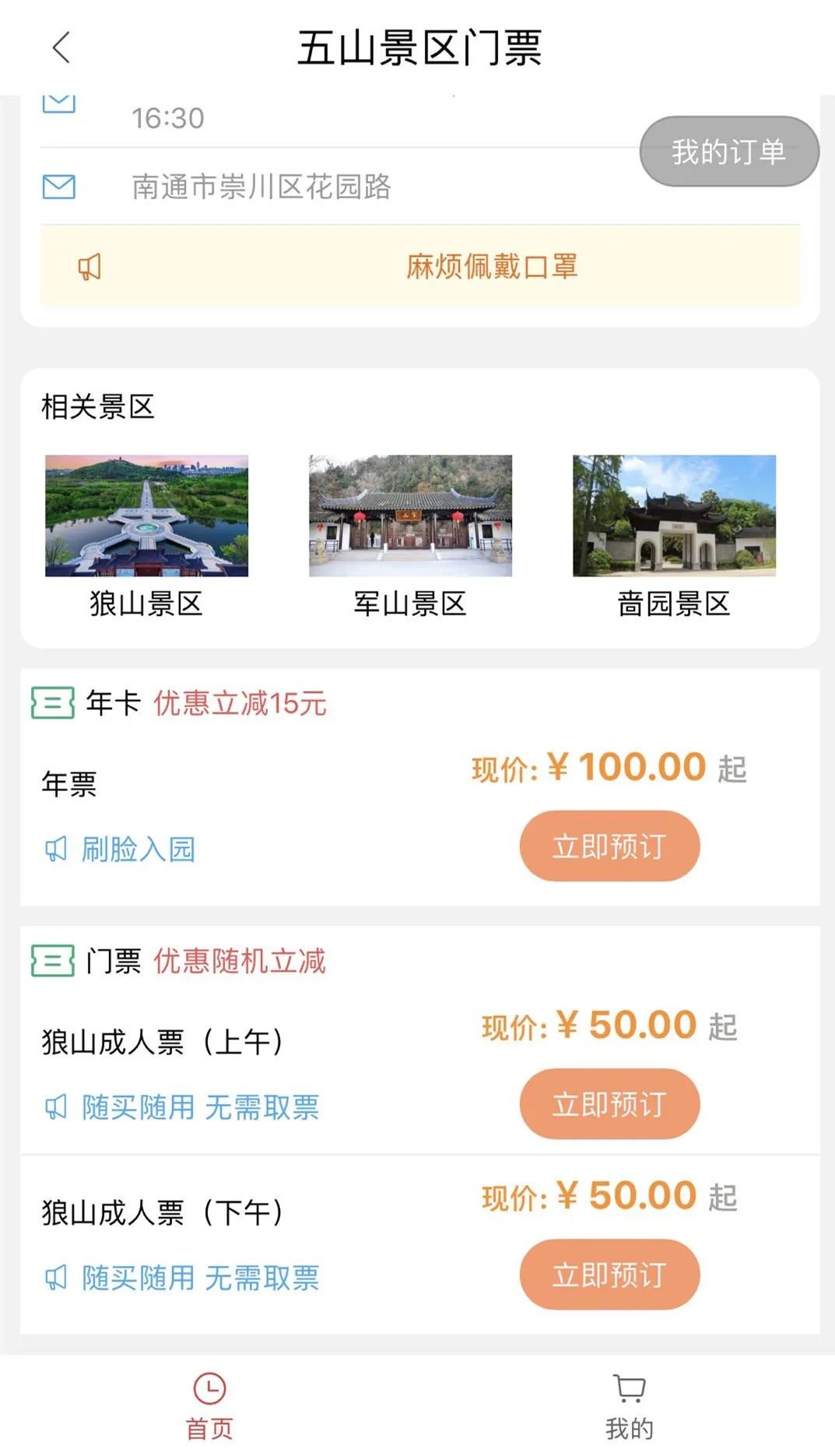Image resolution: width=835 pixels, height=1456 pixels.
Task: Book 狼山成人票（上午）with 立即预订
Action: (x=609, y=1104)
